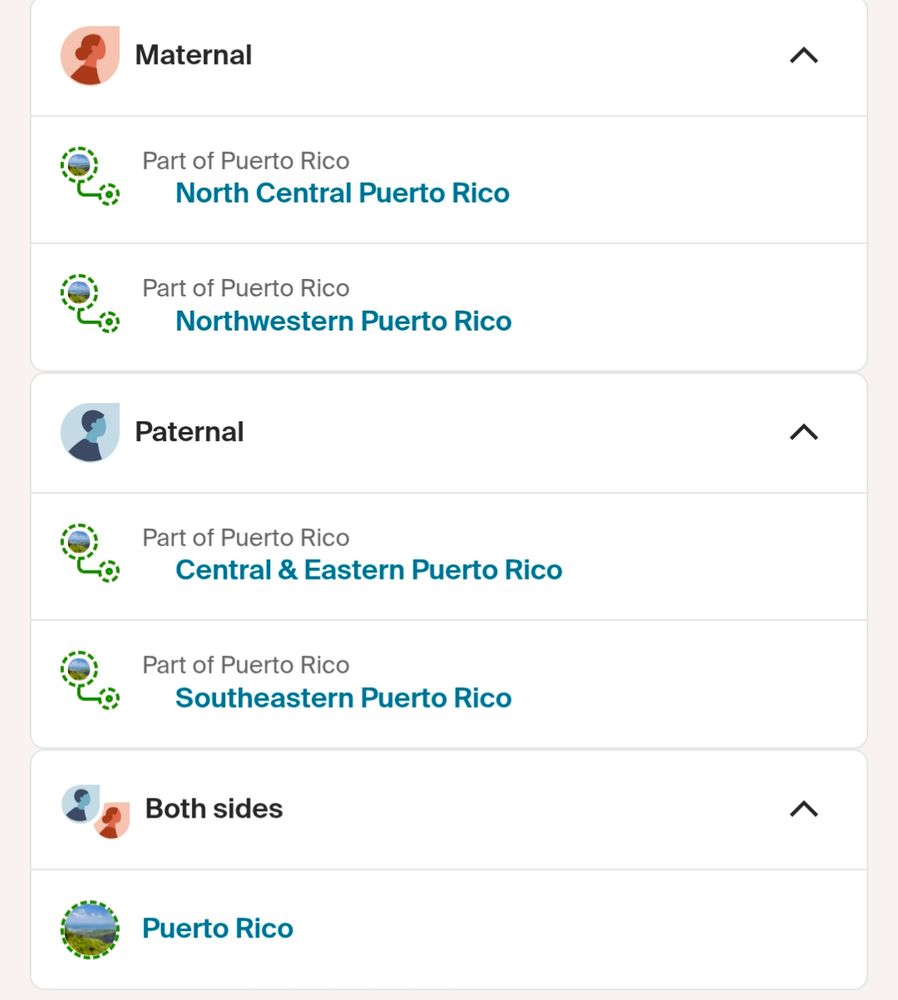Image resolution: width=898 pixels, height=1000 pixels.
Task: Open the Puerto Rico region page
Action: tap(217, 928)
